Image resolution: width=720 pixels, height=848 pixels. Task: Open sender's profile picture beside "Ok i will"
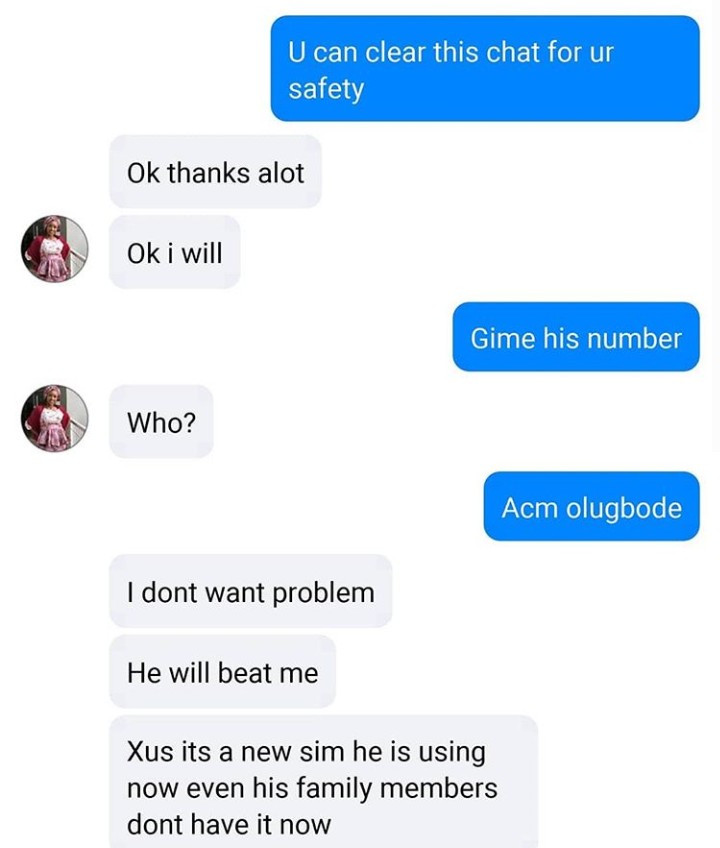click(x=55, y=250)
